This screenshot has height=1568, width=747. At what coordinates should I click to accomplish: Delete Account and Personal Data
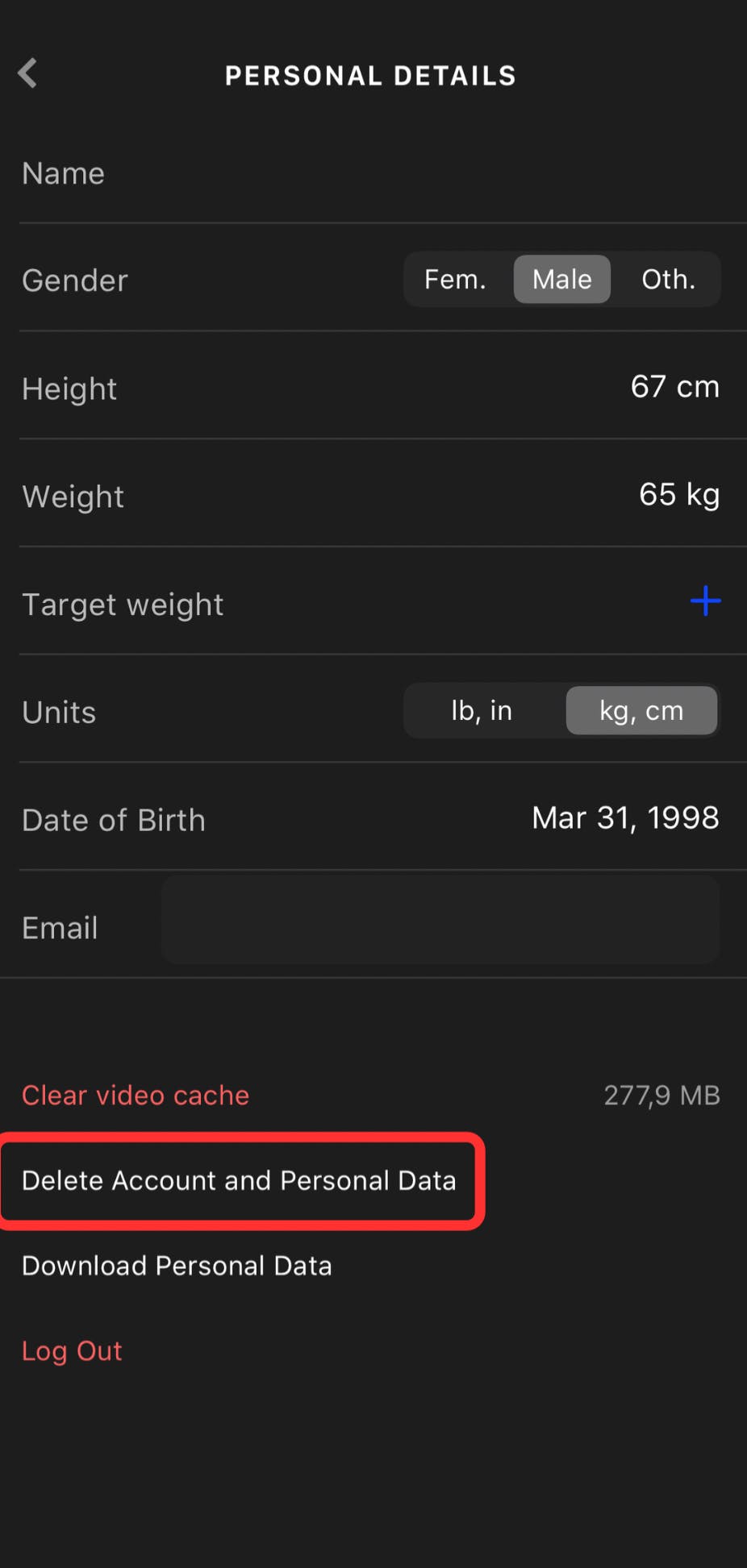[x=239, y=1181]
